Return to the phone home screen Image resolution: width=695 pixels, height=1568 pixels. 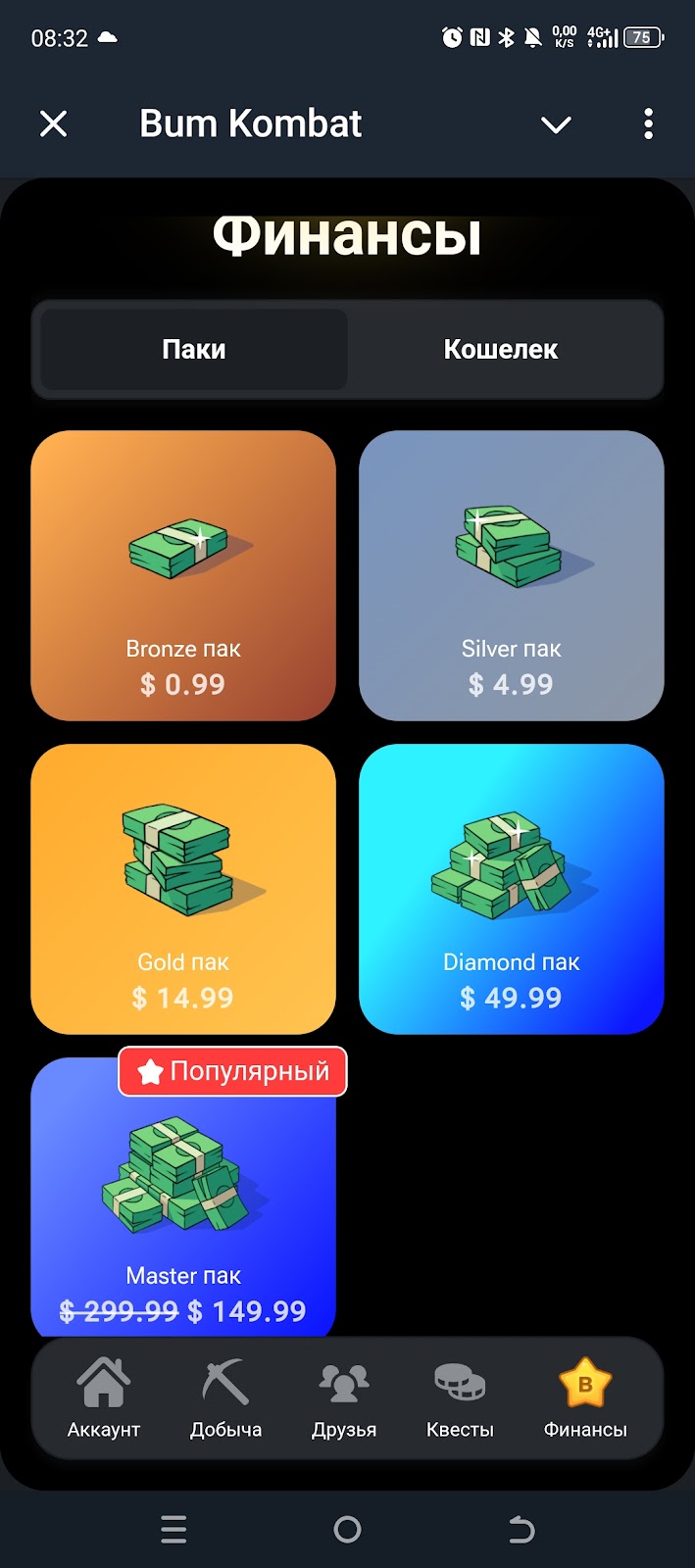pyautogui.click(x=347, y=1529)
